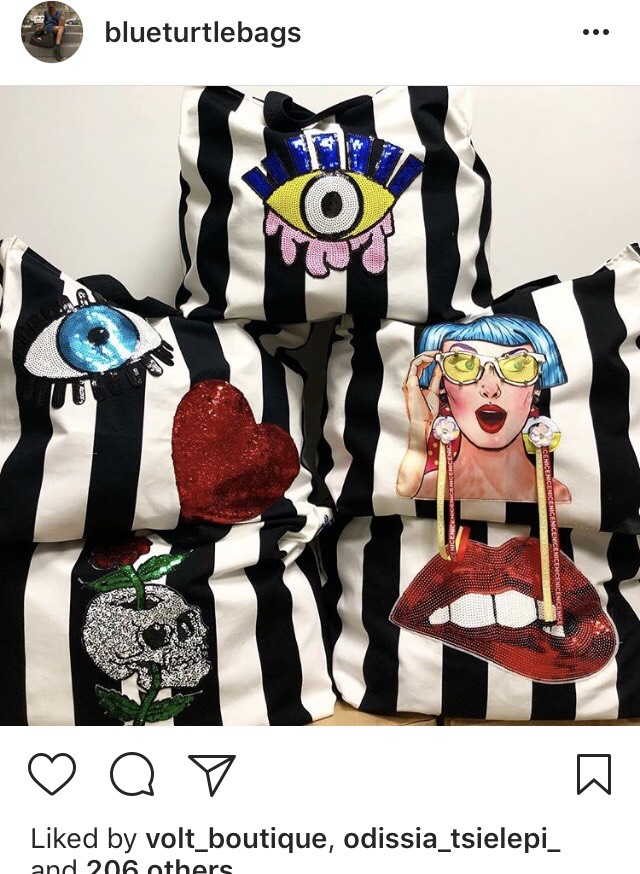The image size is (640, 874).
Task: Open the striped sequin bags photo
Action: [320, 405]
